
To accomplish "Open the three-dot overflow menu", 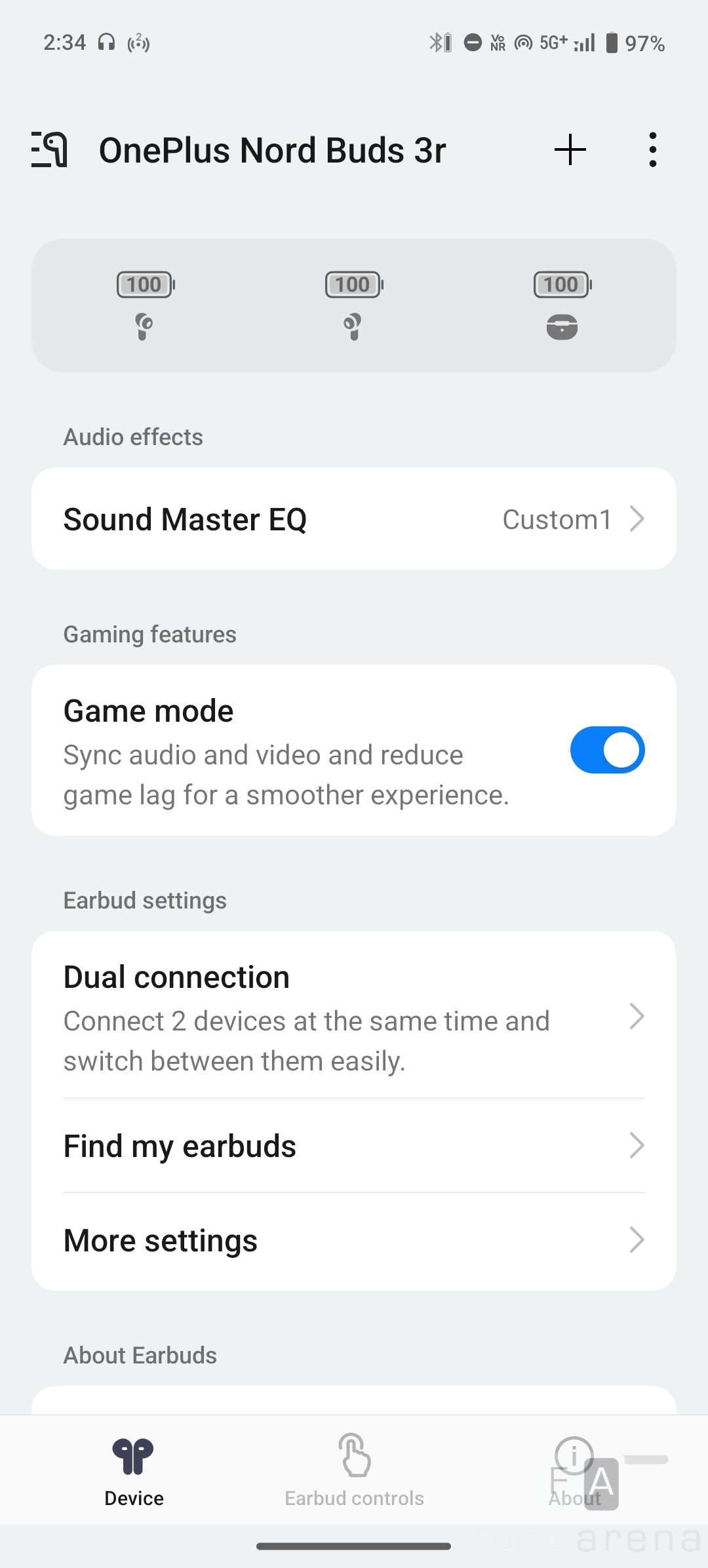I will 652,149.
